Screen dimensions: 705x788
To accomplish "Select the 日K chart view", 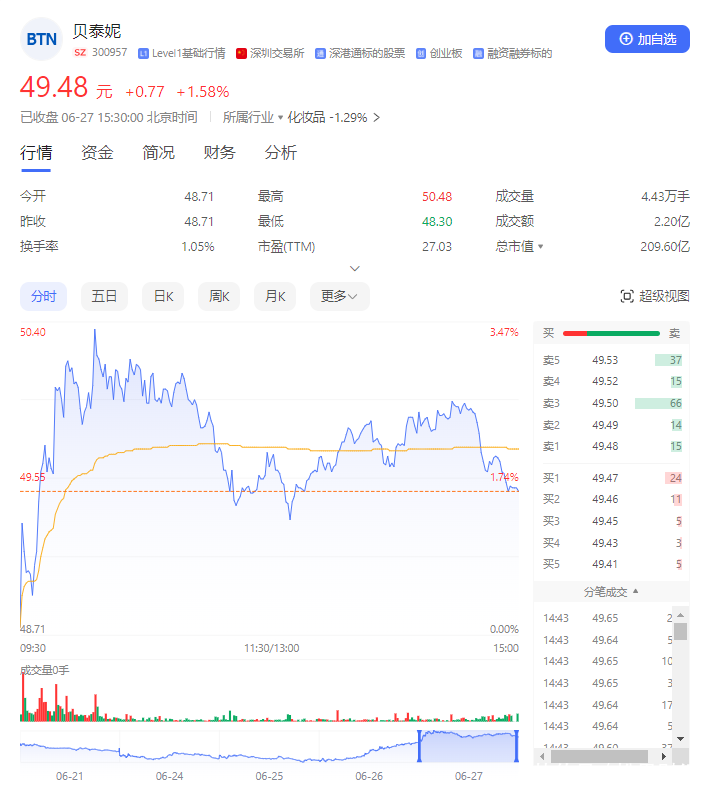I will point(163,296).
